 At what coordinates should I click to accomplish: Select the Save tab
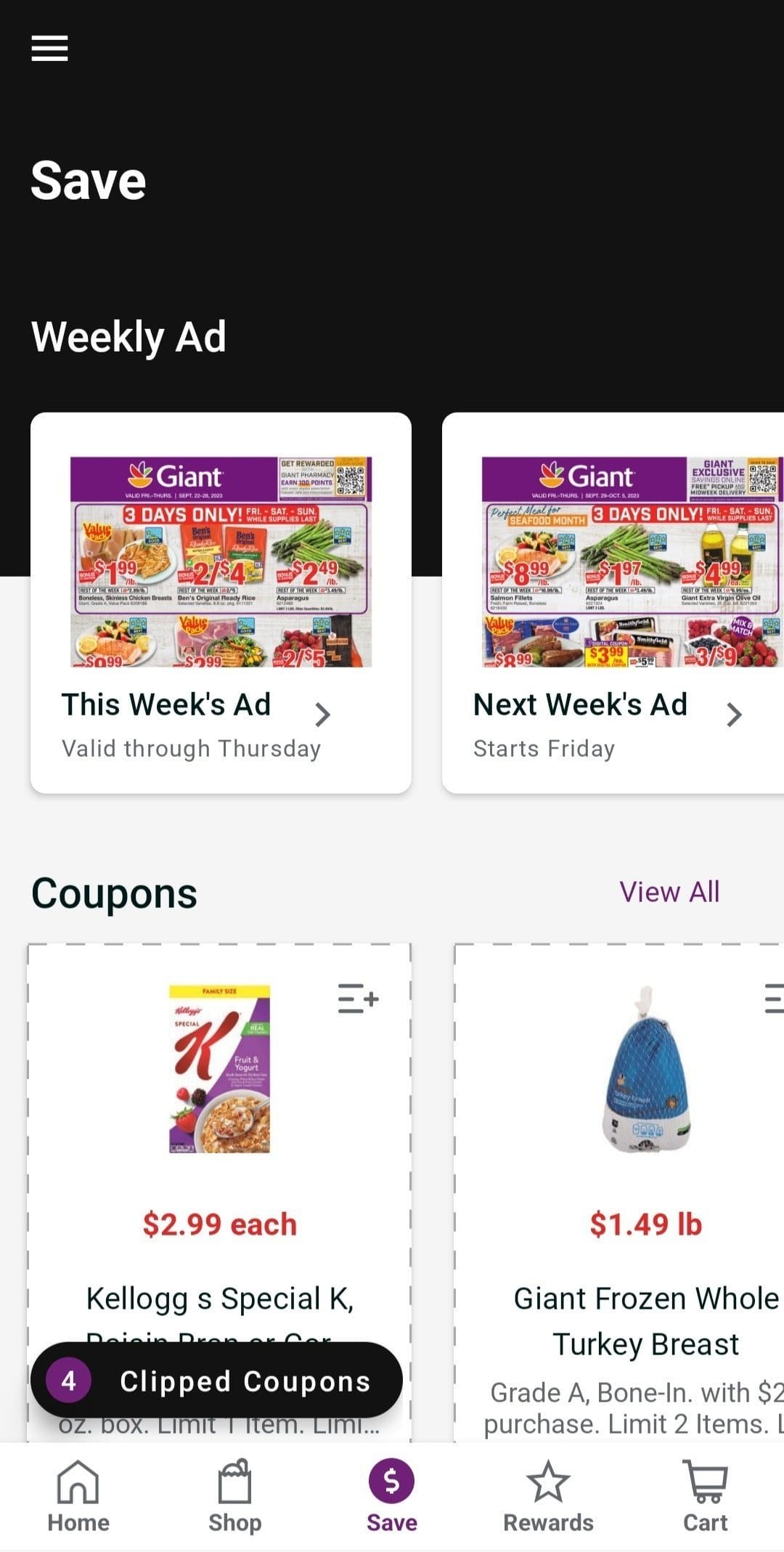click(391, 1497)
